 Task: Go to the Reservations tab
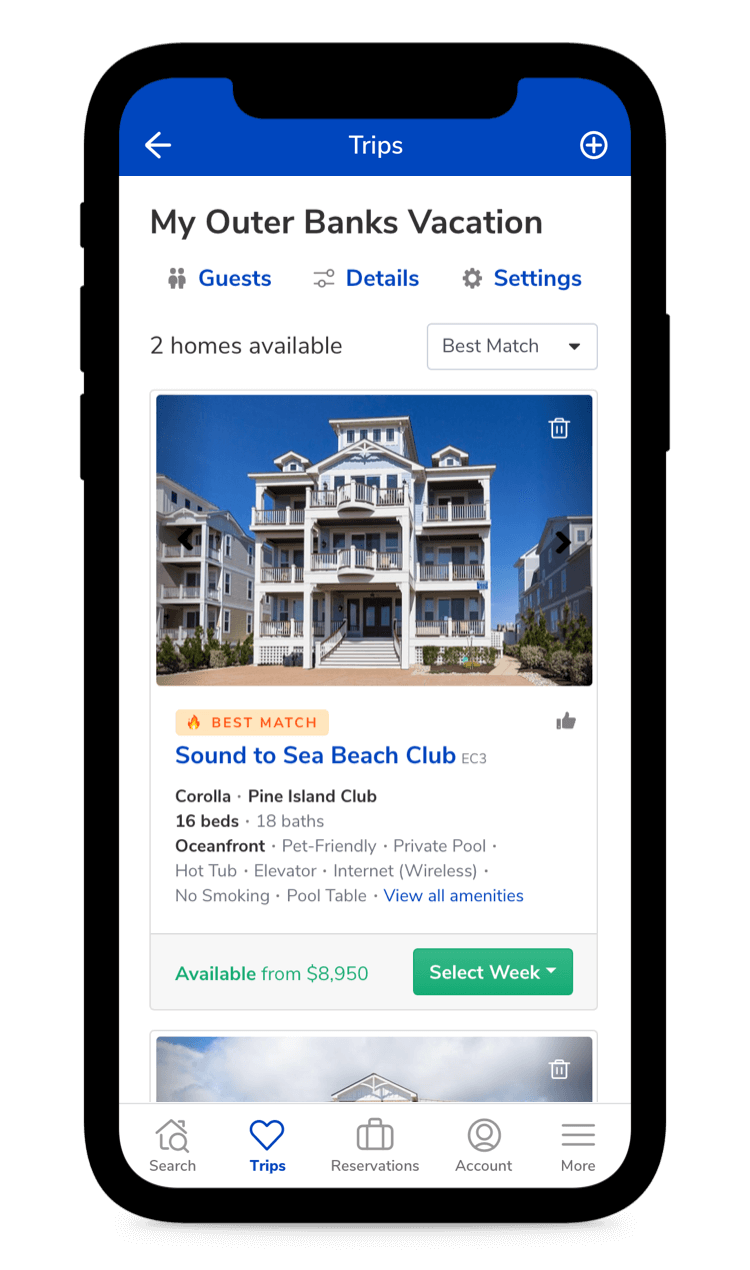[375, 1145]
